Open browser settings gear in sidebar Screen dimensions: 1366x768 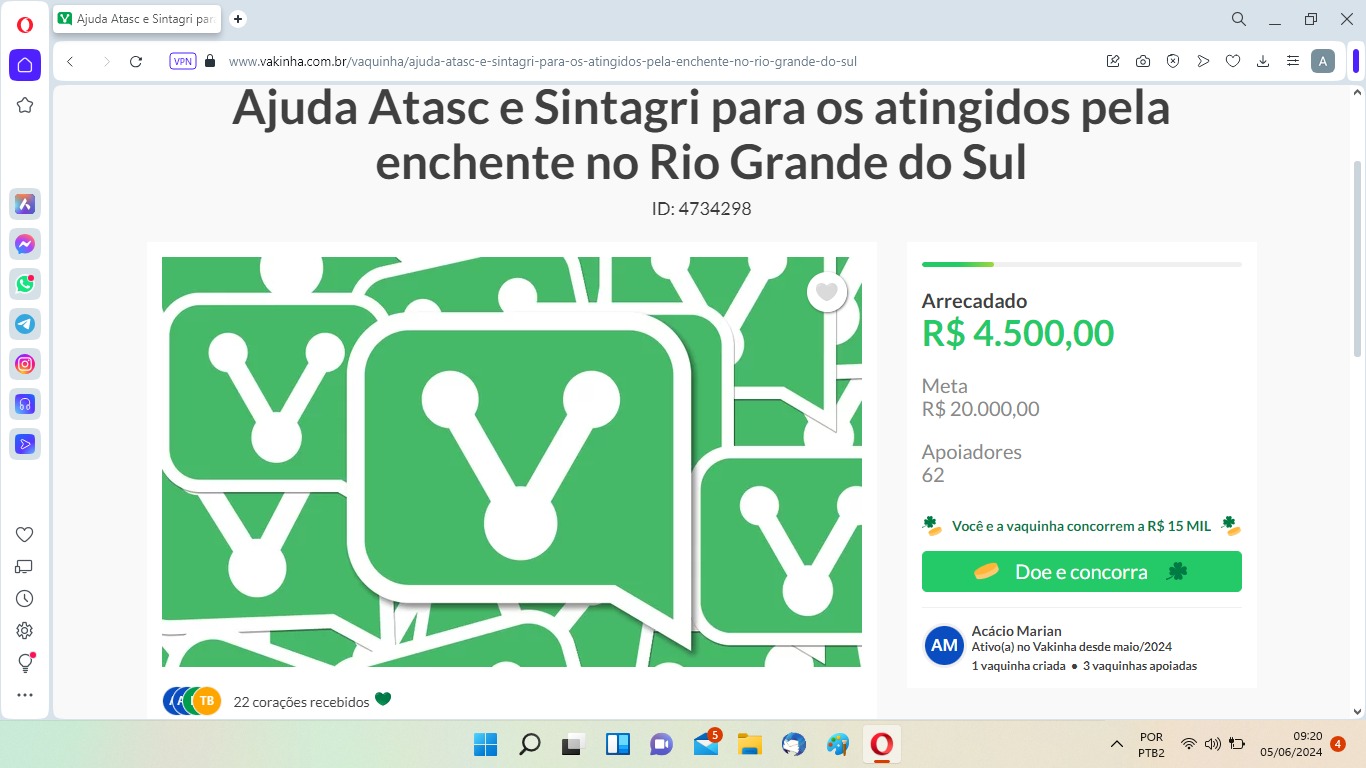[25, 631]
